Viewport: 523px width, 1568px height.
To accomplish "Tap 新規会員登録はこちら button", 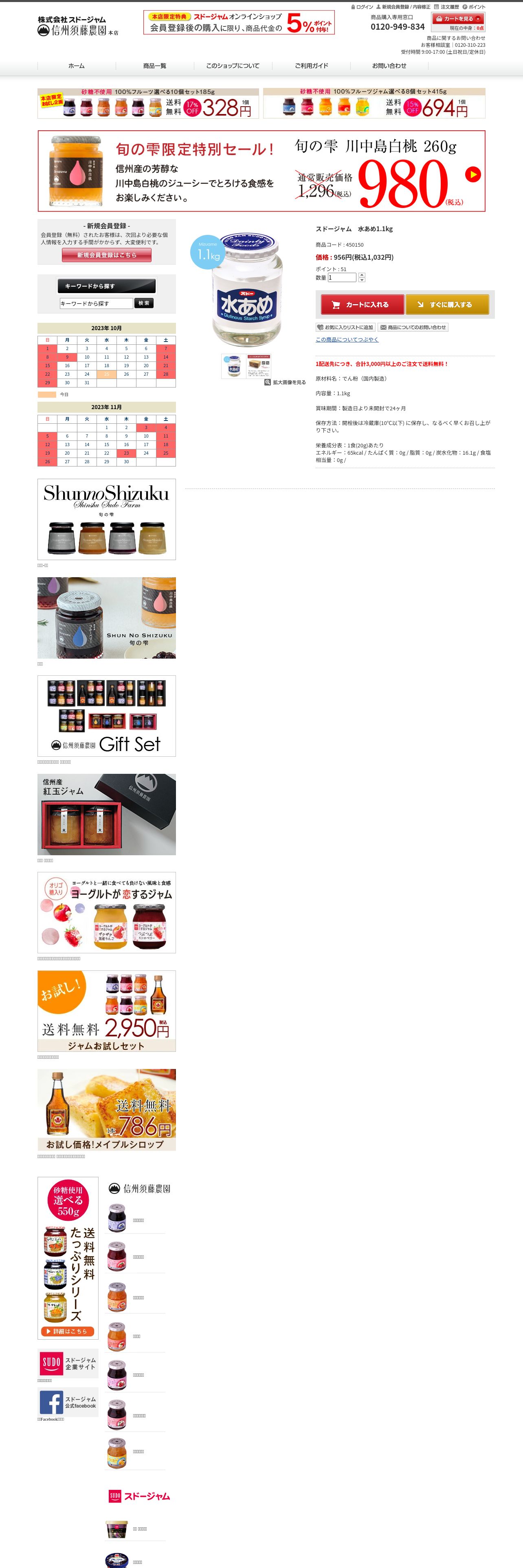I will (x=107, y=255).
